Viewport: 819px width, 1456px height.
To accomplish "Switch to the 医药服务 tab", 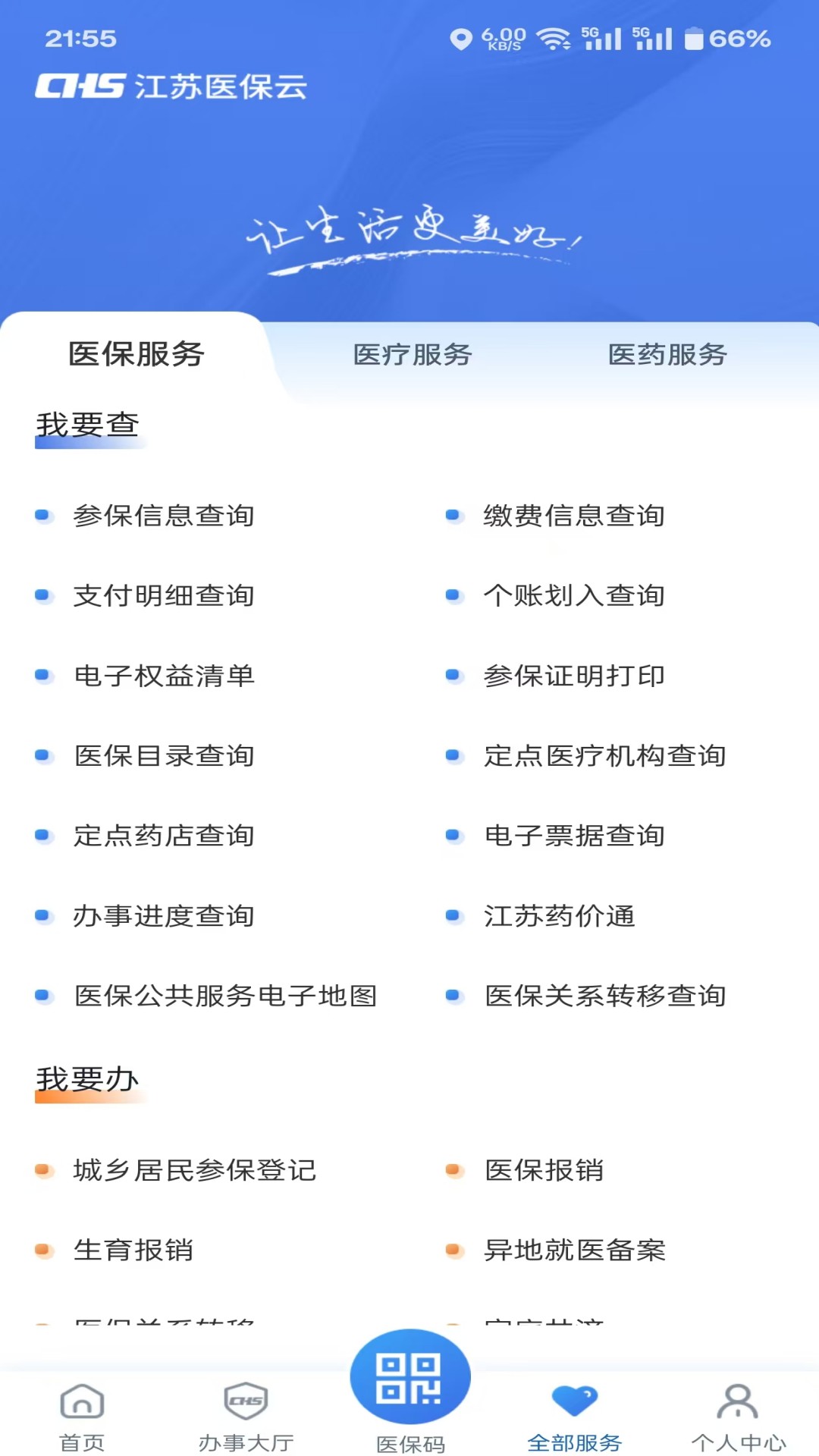I will pyautogui.click(x=667, y=355).
